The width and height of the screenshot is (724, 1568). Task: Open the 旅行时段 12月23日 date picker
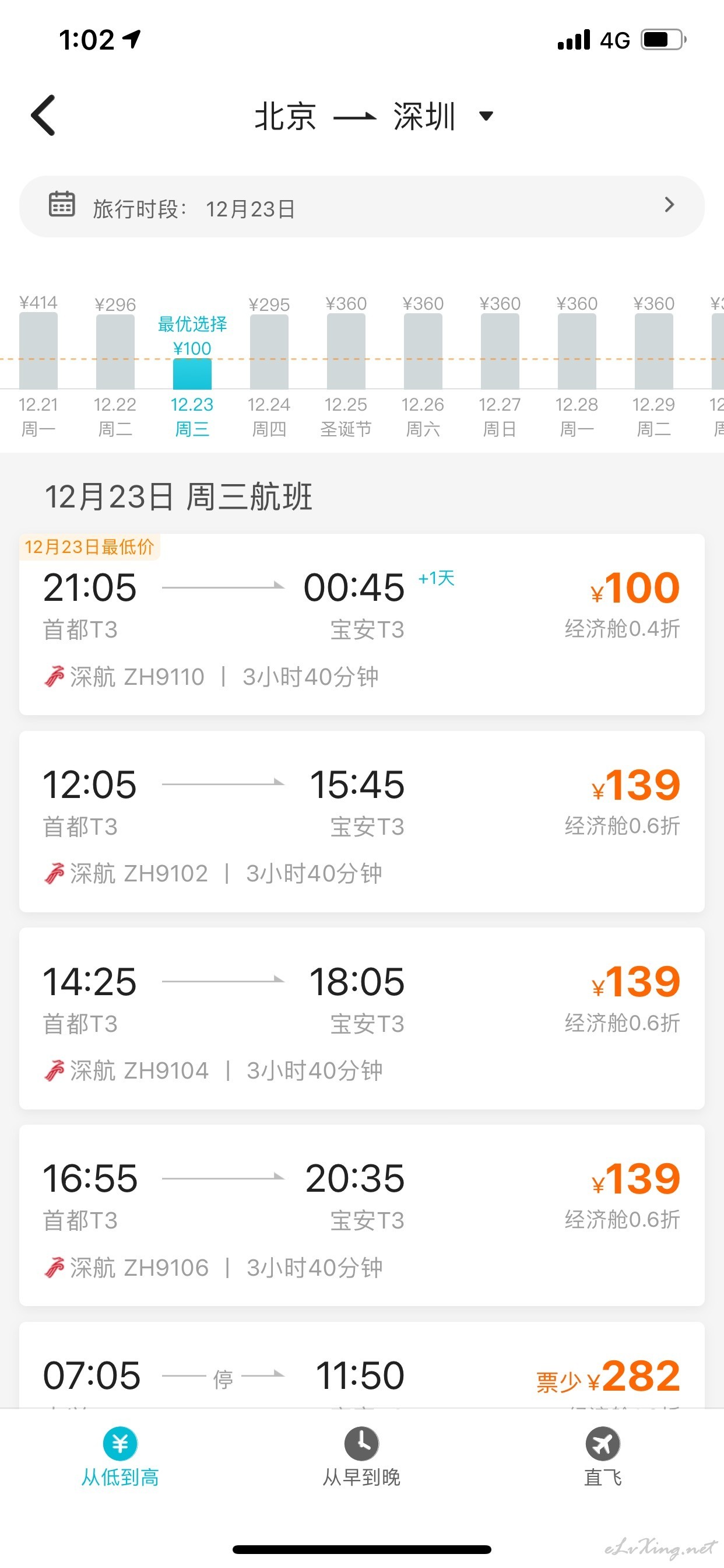[x=362, y=207]
